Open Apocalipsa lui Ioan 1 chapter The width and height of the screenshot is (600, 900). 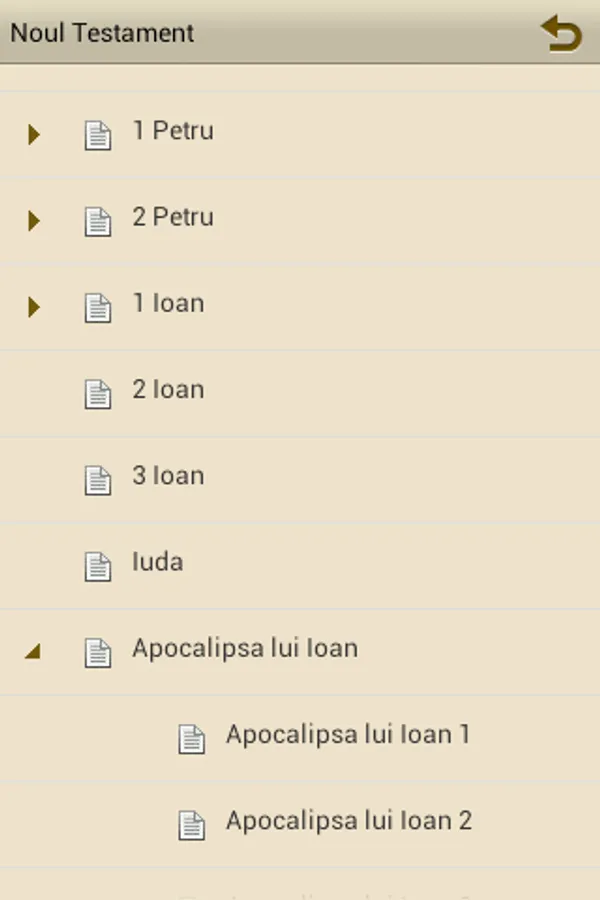[347, 736]
